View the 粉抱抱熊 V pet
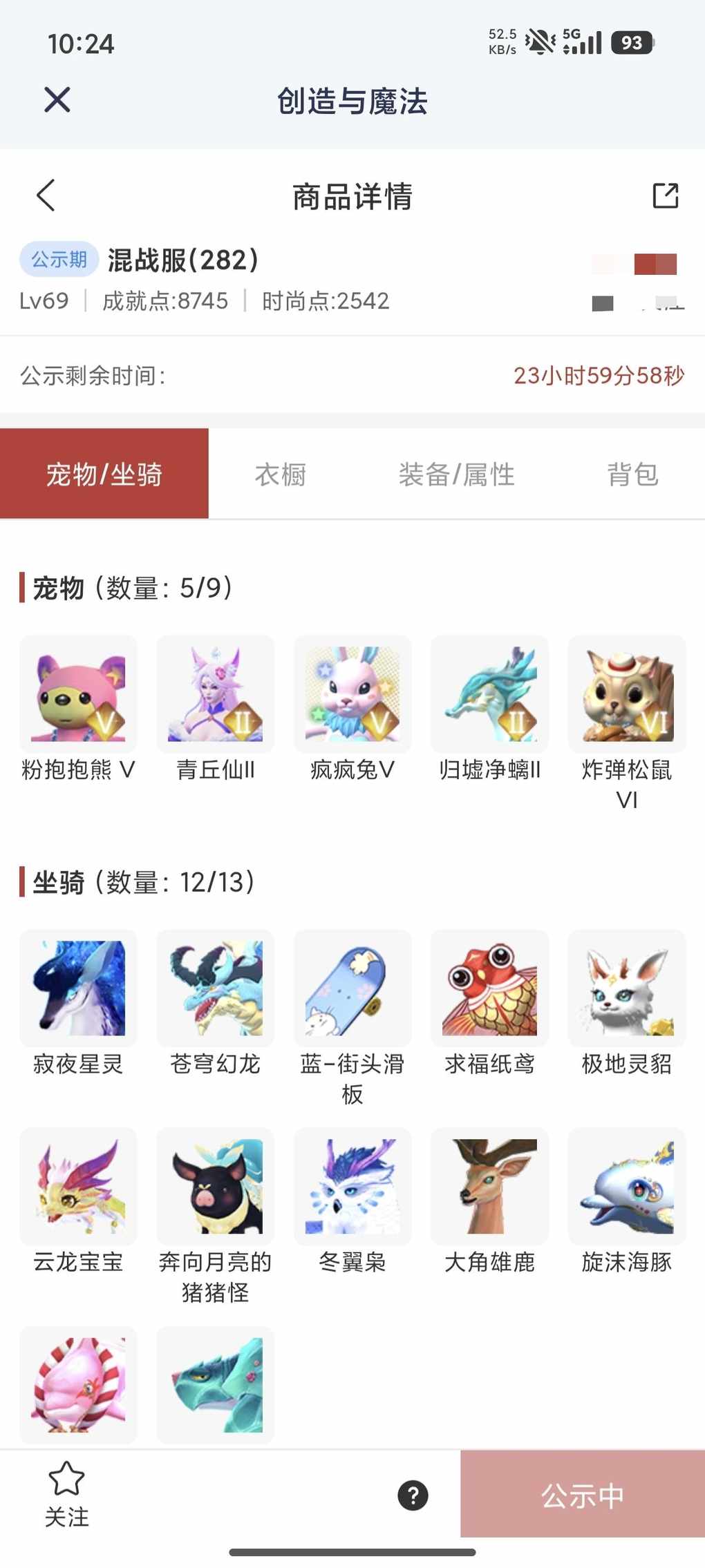Screen dimensions: 705x1568 tap(78, 694)
